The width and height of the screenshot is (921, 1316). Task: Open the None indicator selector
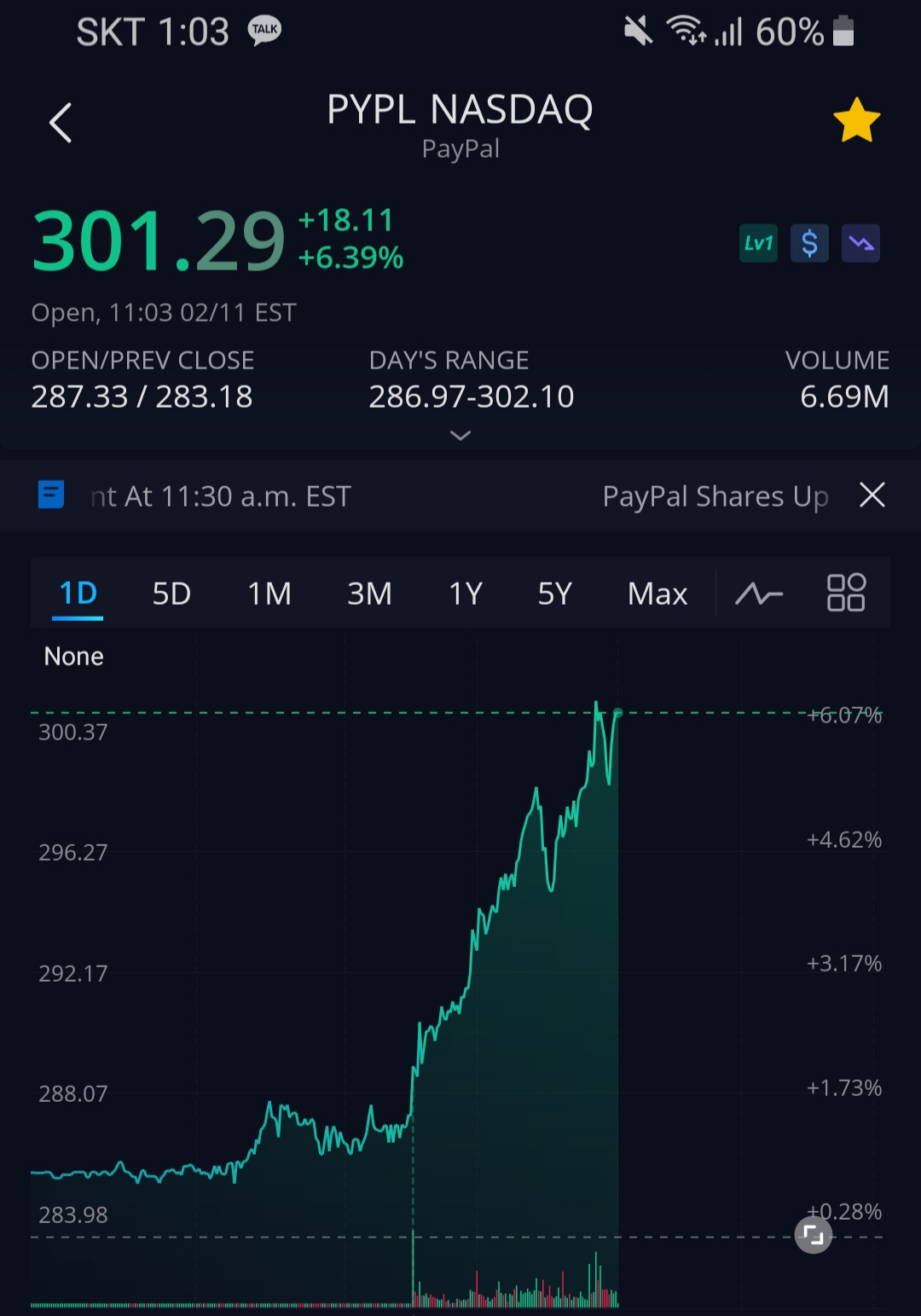(74, 657)
